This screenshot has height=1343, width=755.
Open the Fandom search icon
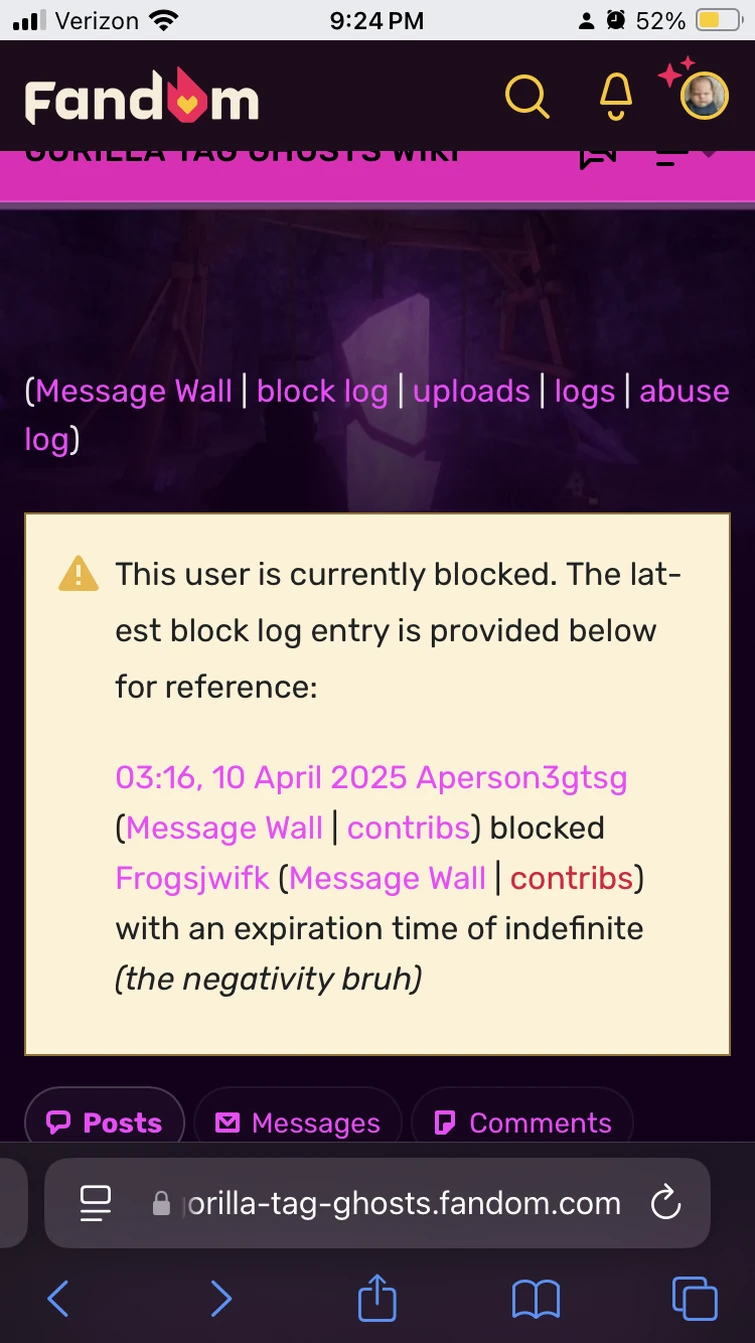[x=527, y=96]
